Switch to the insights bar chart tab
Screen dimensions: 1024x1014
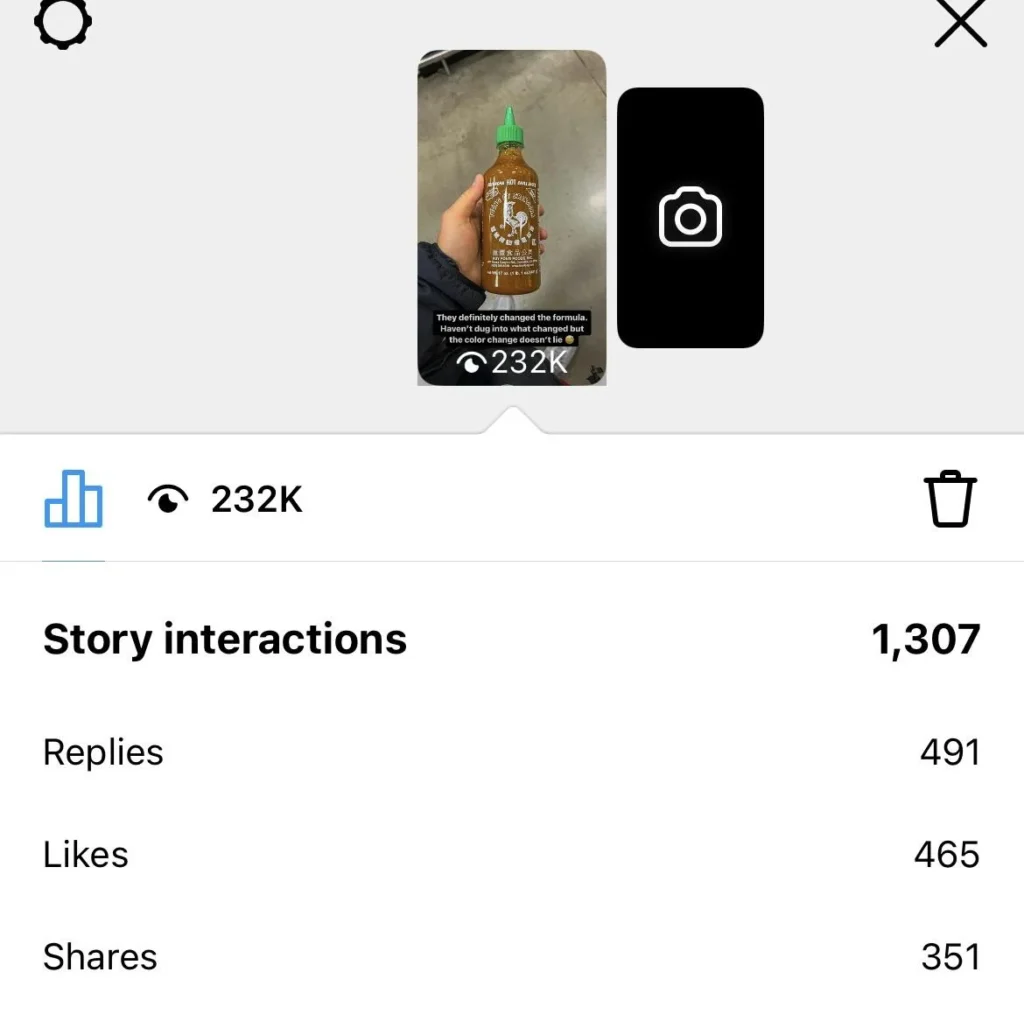[73, 499]
